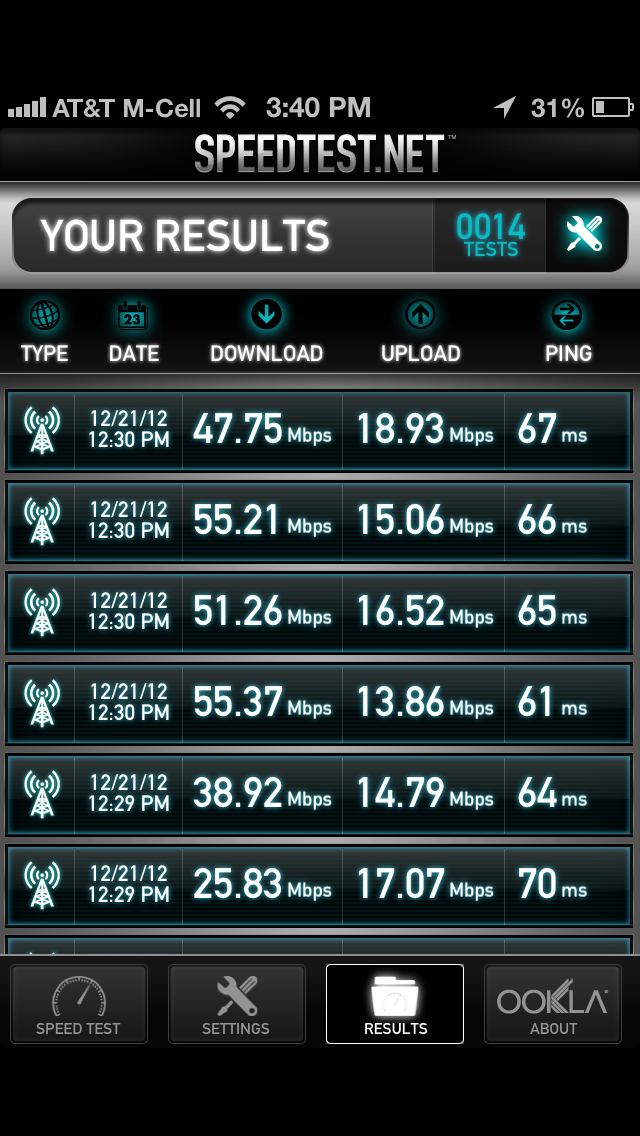This screenshot has height=1136, width=640.
Task: Switch to the Speed Test tab
Action: point(78,1003)
